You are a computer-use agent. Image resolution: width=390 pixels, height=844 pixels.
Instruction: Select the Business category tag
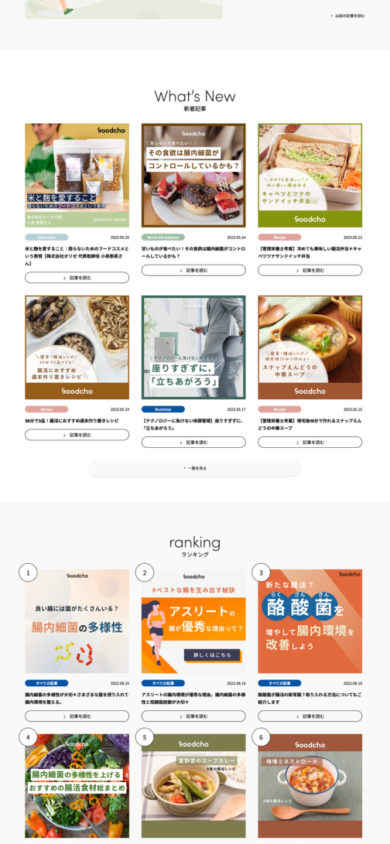[163, 409]
